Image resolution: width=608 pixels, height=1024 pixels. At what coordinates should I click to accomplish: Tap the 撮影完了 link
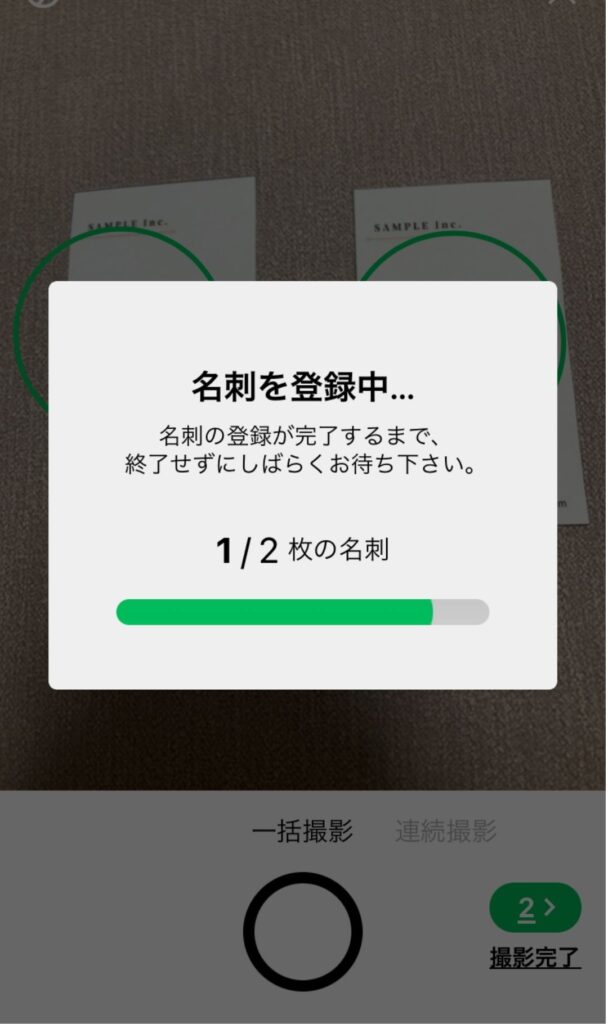pyautogui.click(x=535, y=957)
